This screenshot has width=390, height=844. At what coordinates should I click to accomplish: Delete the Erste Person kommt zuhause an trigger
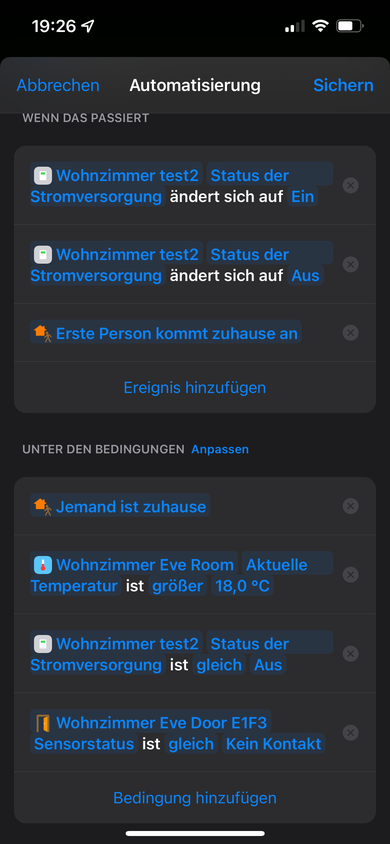coord(351,333)
